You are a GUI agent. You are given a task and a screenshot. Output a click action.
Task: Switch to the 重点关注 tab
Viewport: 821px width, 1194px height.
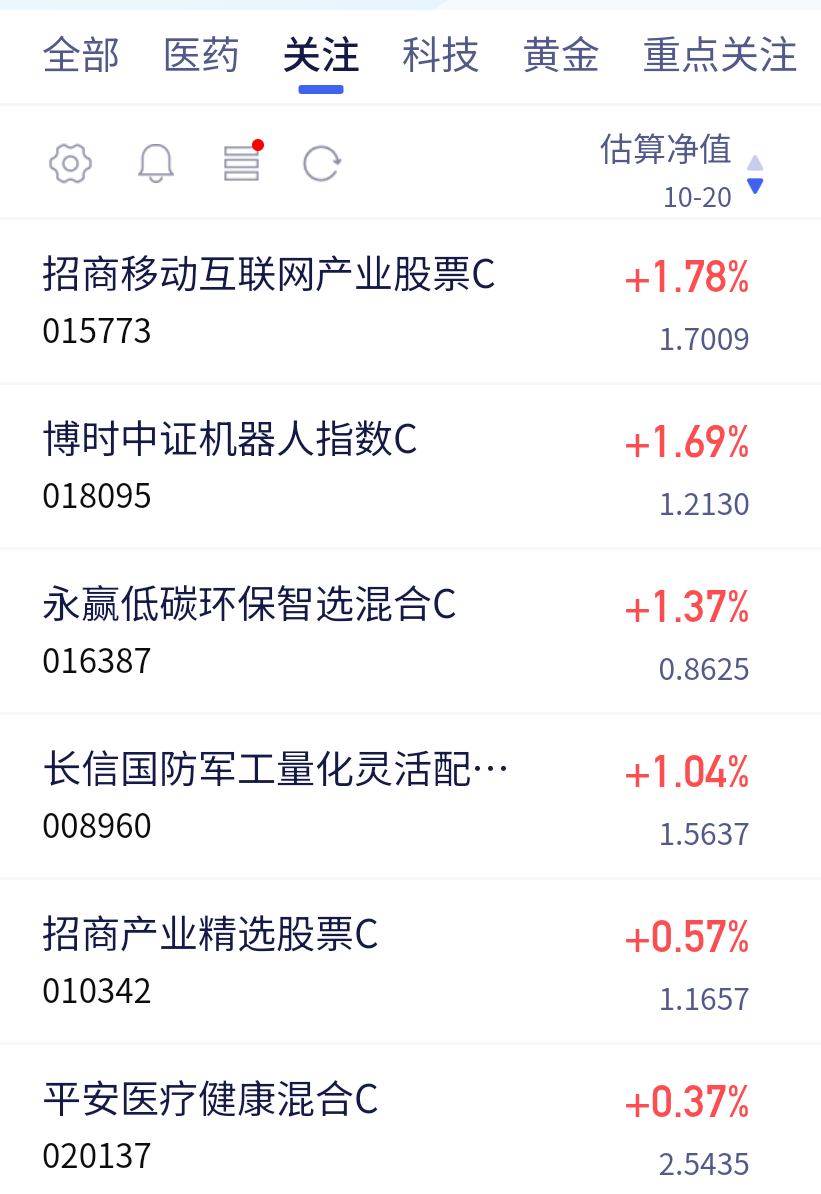tap(720, 55)
